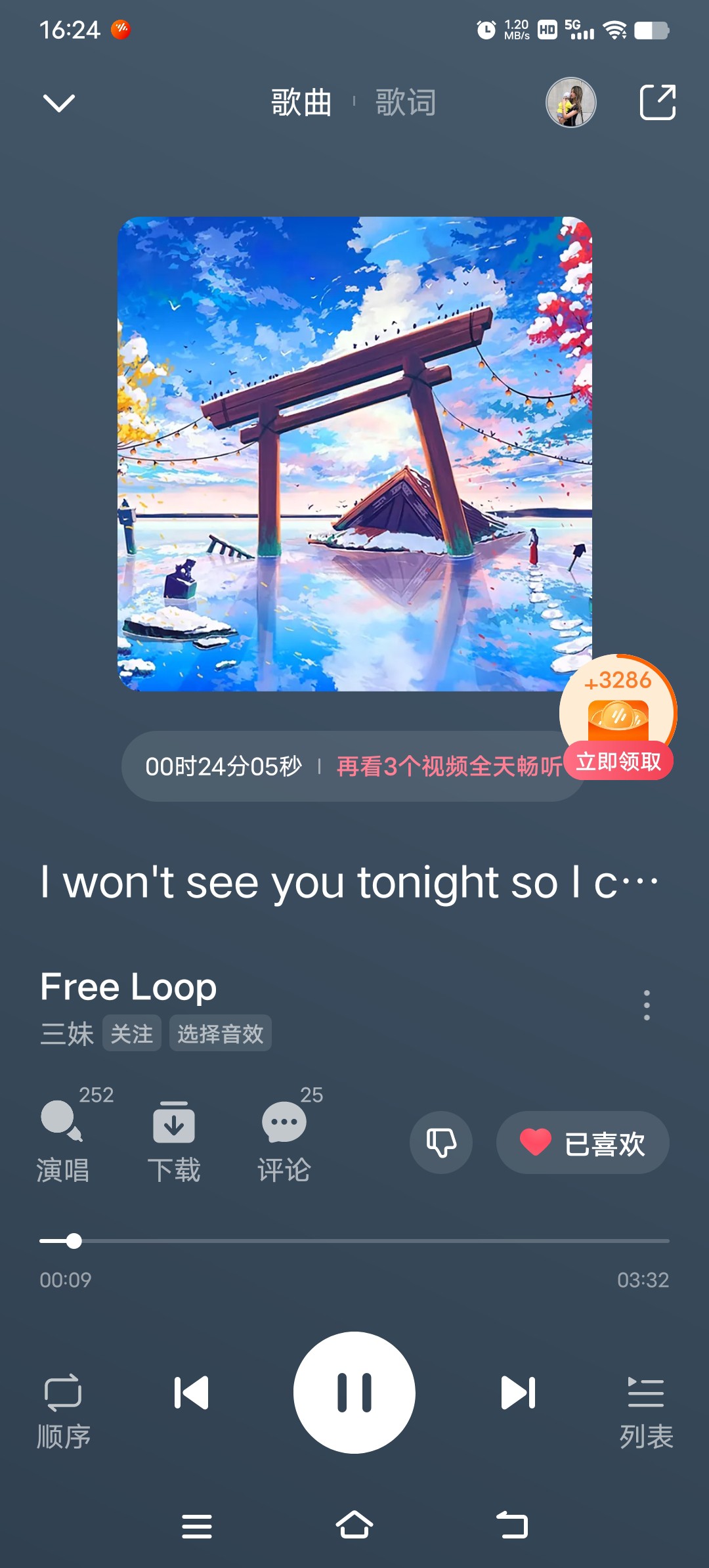Switch to the 歌词 tab
The height and width of the screenshot is (1568, 709).
click(406, 102)
